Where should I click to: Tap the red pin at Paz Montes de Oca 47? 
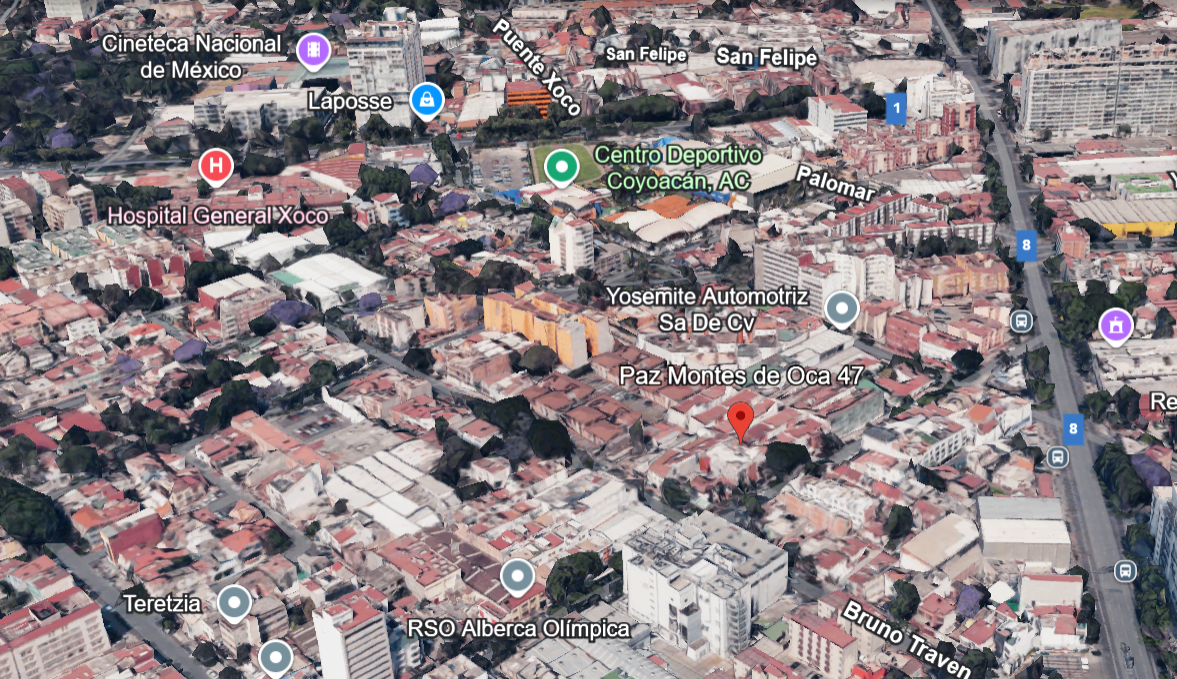click(741, 421)
